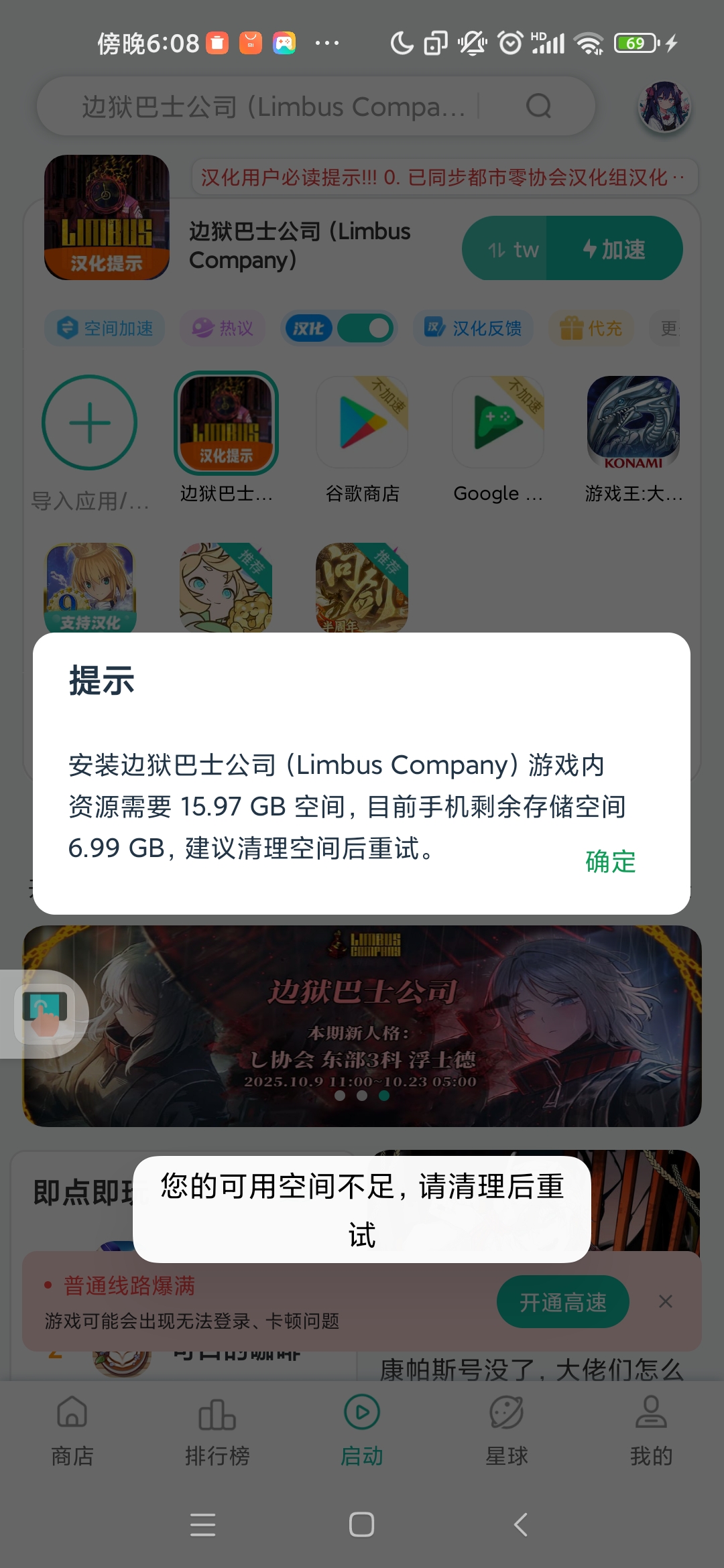Open the profile avatar
The image size is (724, 1568).
(x=664, y=107)
